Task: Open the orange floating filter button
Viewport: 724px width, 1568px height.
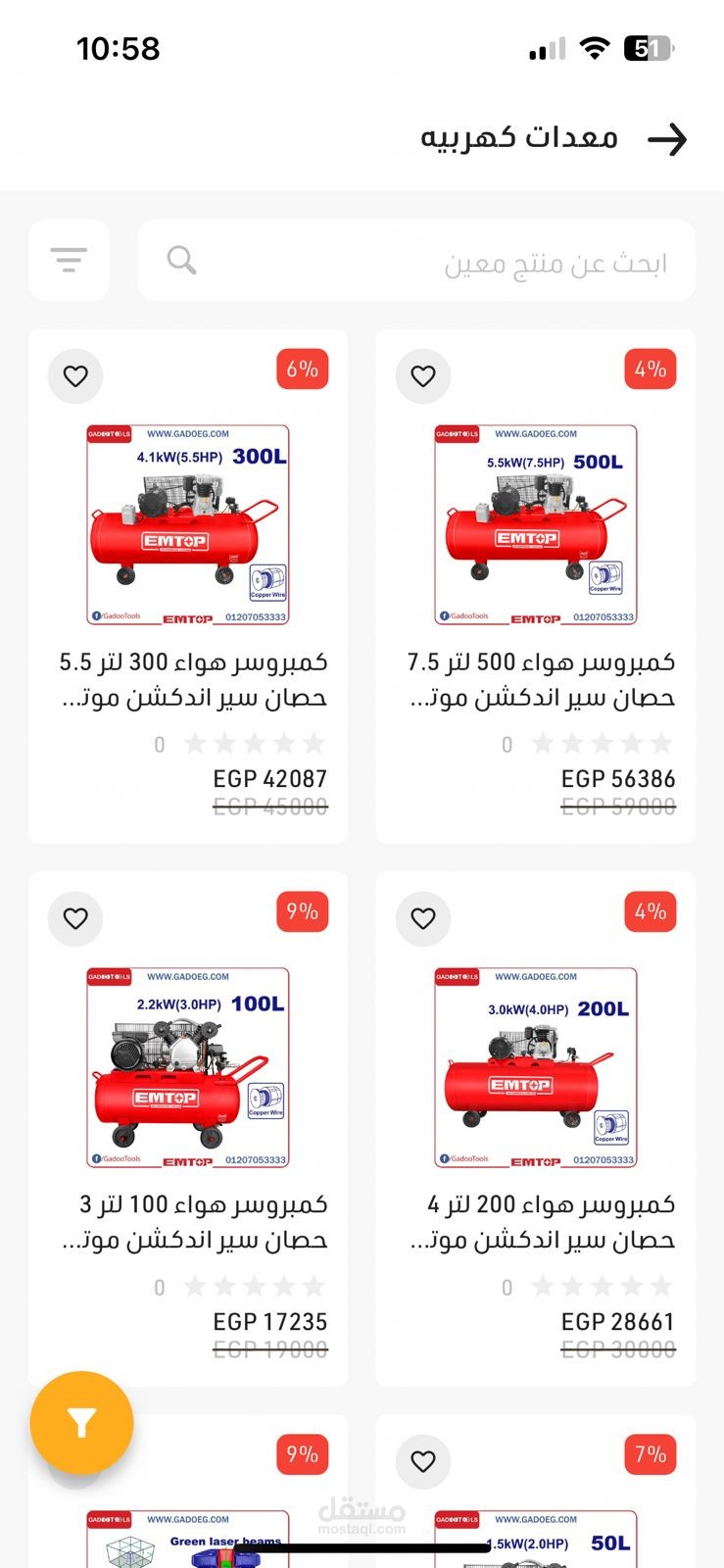Action: (x=81, y=1422)
